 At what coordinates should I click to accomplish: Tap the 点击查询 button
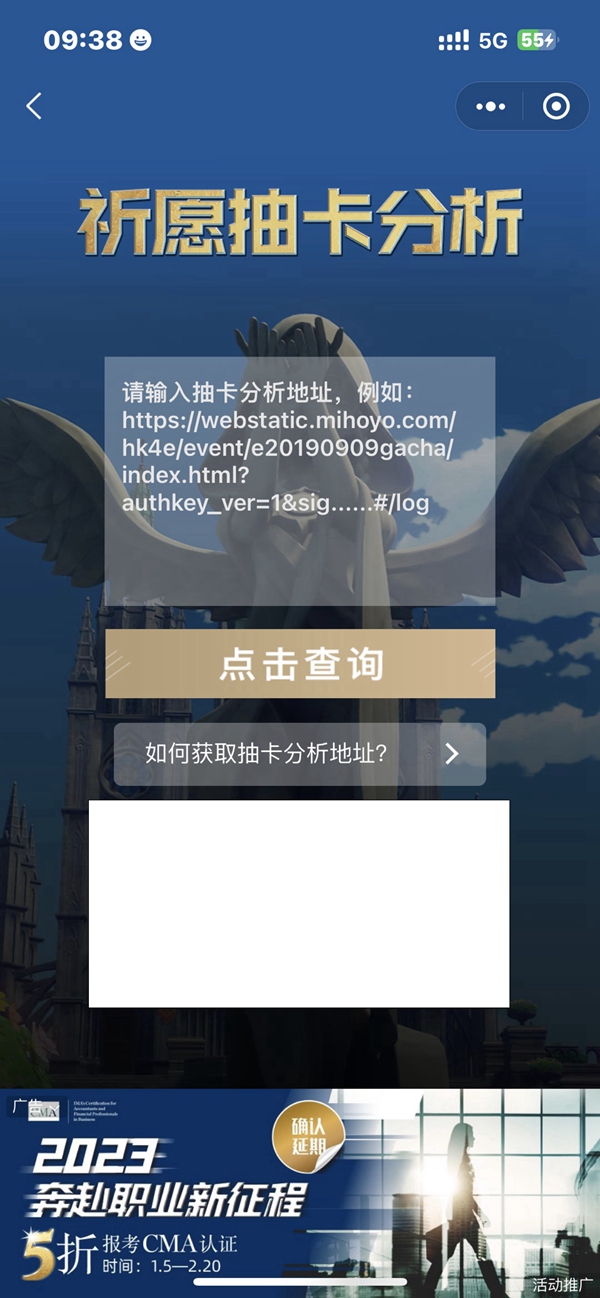coord(300,664)
